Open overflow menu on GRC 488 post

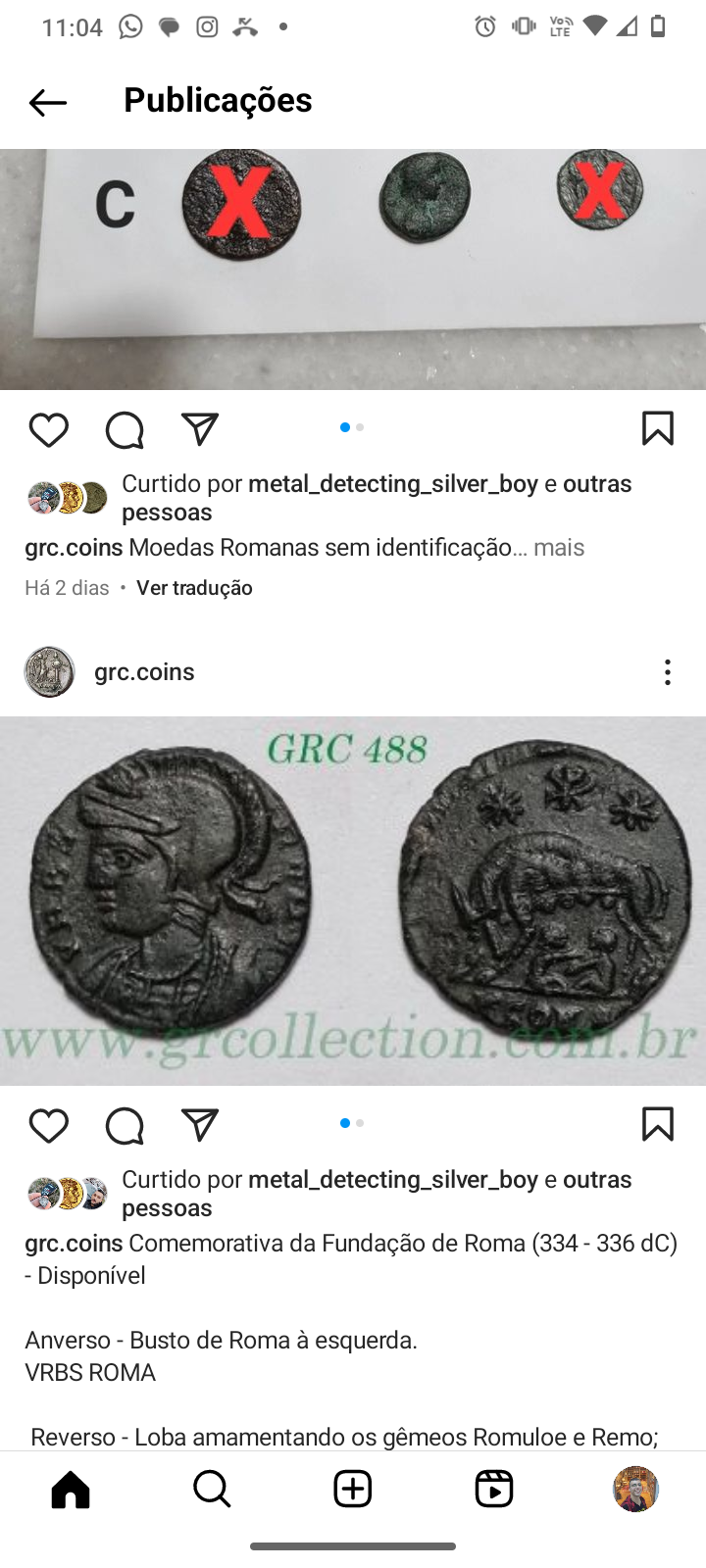point(668,672)
